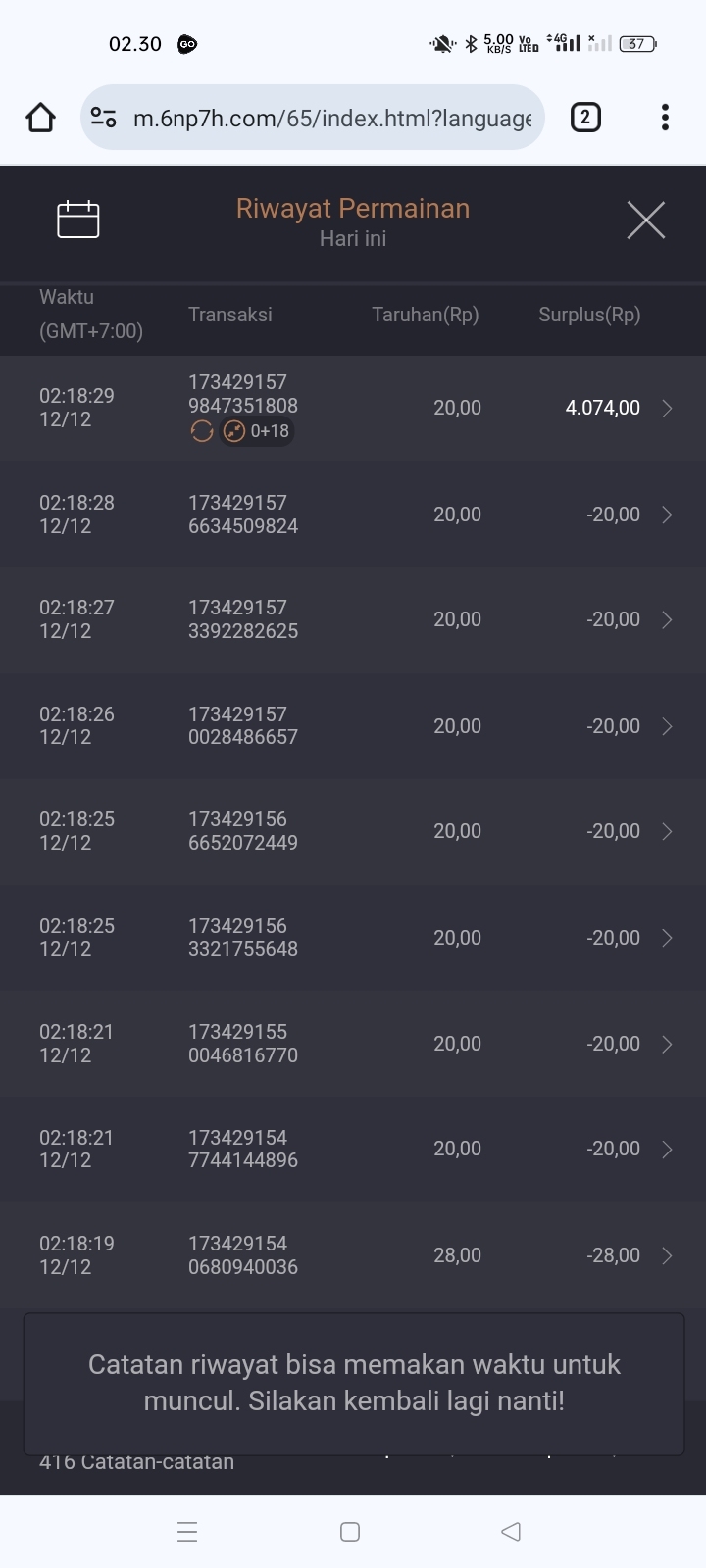
Task: Open the 02:18:27 transaction record
Action: coord(353,619)
